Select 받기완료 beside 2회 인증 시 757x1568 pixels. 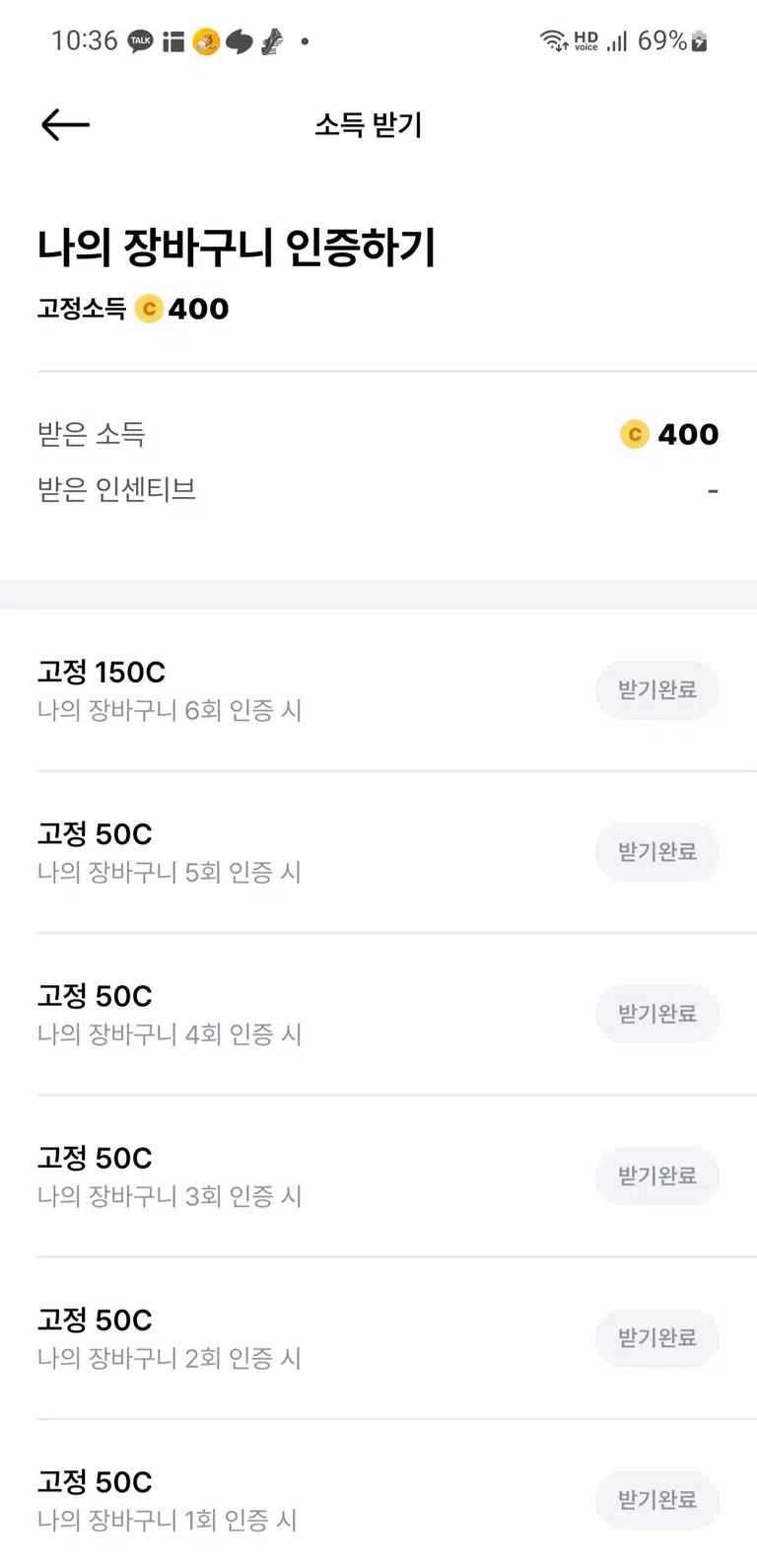coord(656,1338)
